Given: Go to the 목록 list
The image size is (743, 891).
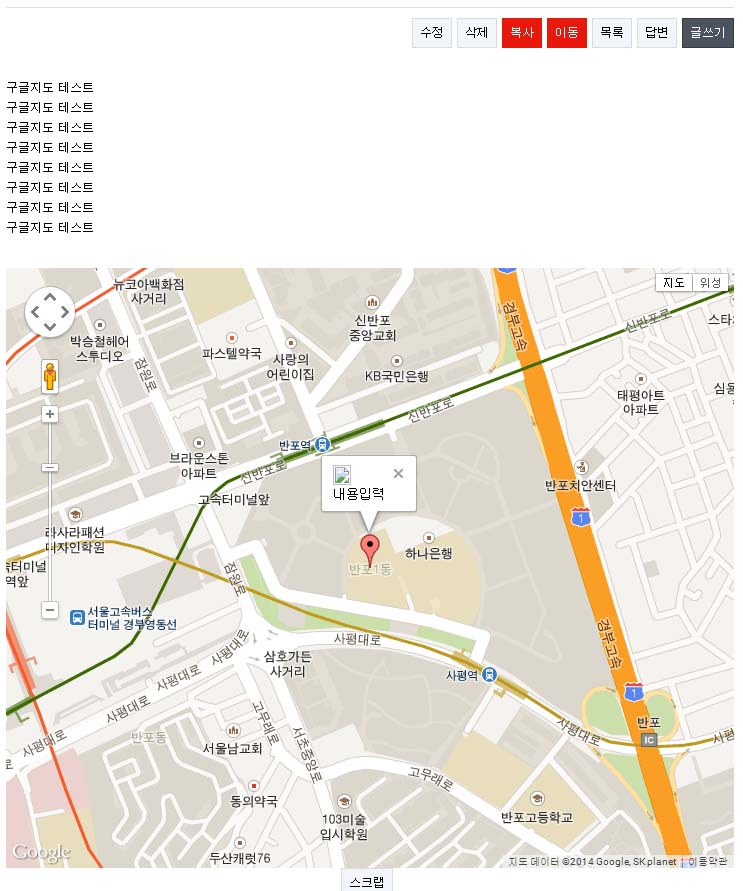Looking at the screenshot, I should pyautogui.click(x=612, y=33).
